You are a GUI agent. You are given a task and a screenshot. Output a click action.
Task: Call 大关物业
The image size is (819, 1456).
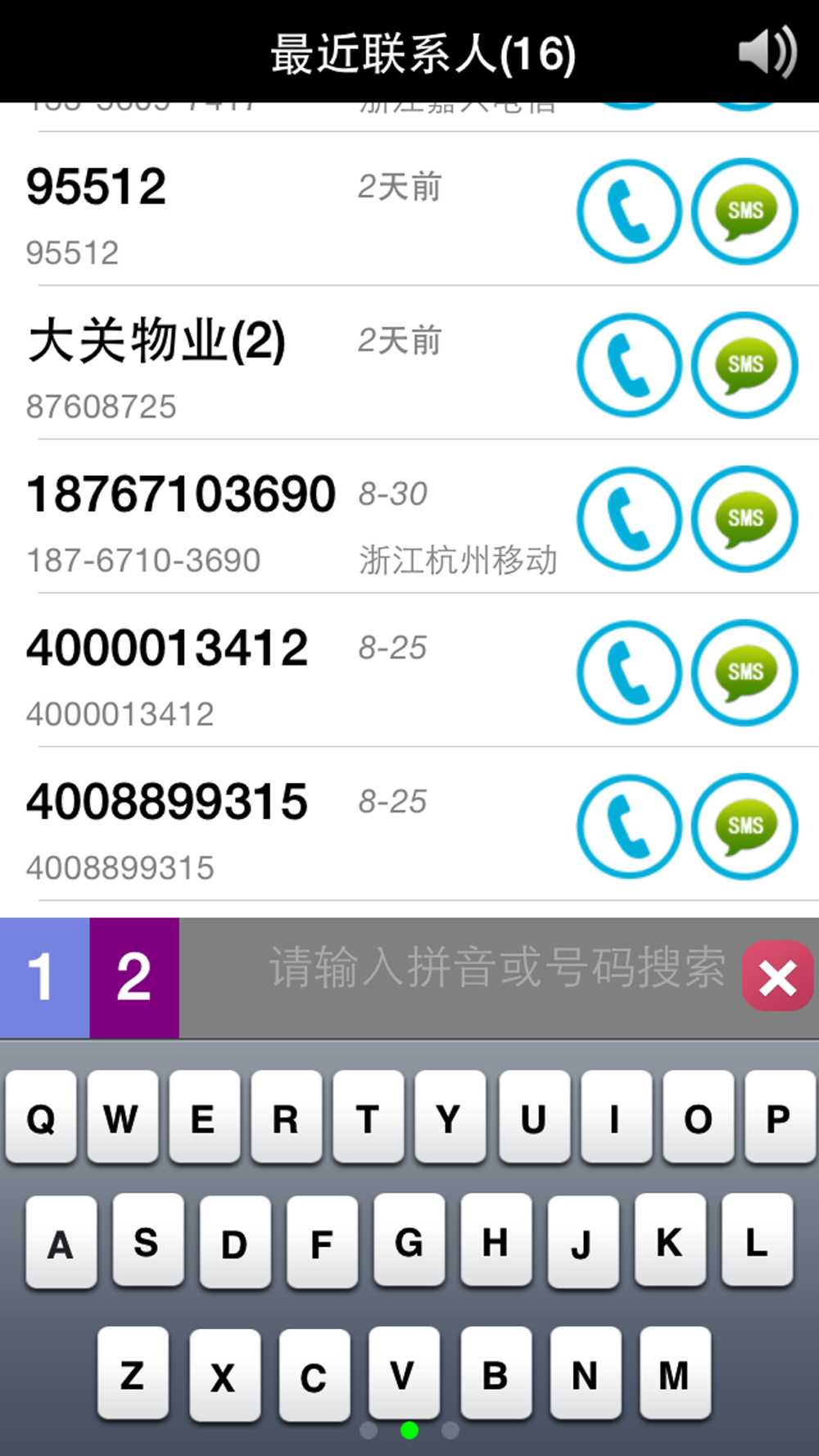click(x=629, y=365)
